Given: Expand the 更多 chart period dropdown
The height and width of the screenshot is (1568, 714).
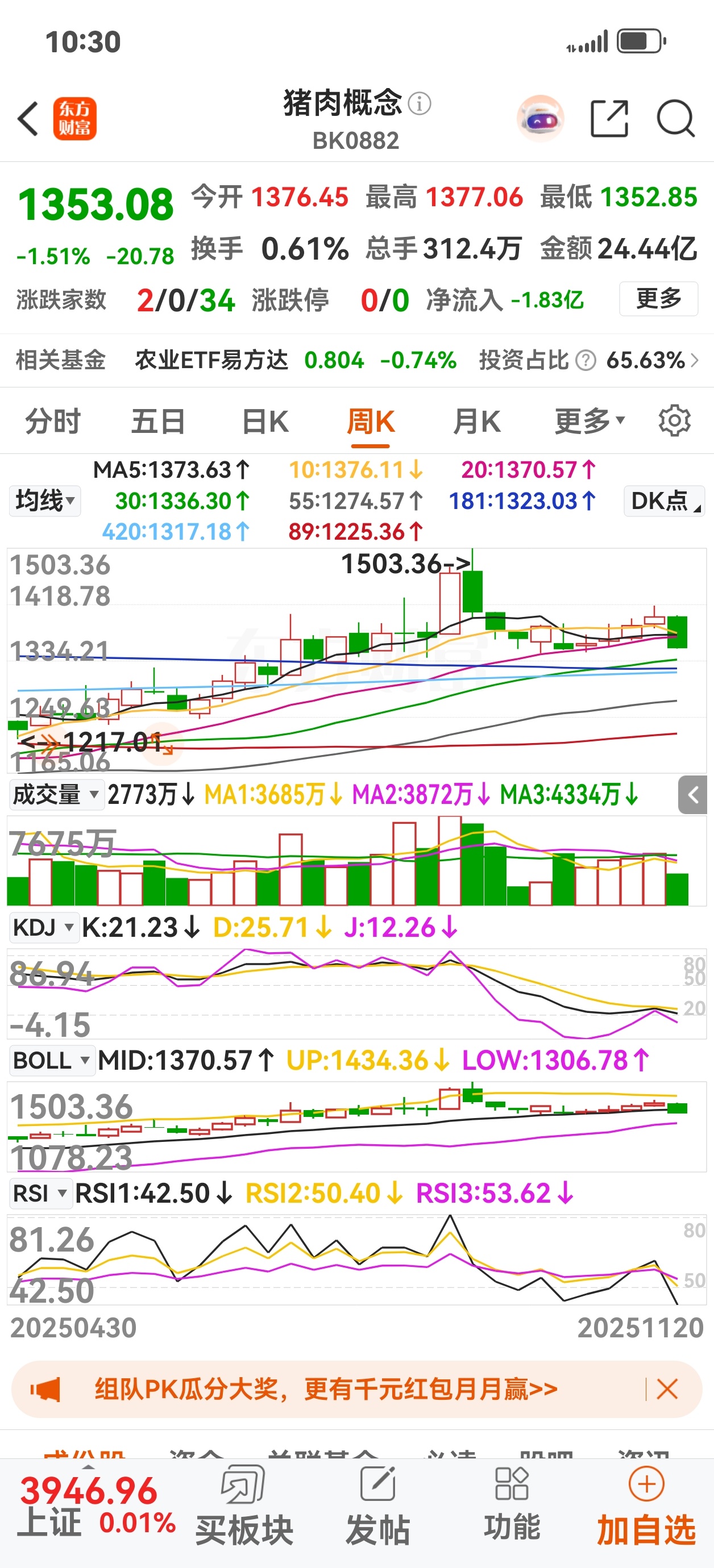Looking at the screenshot, I should coord(589,421).
